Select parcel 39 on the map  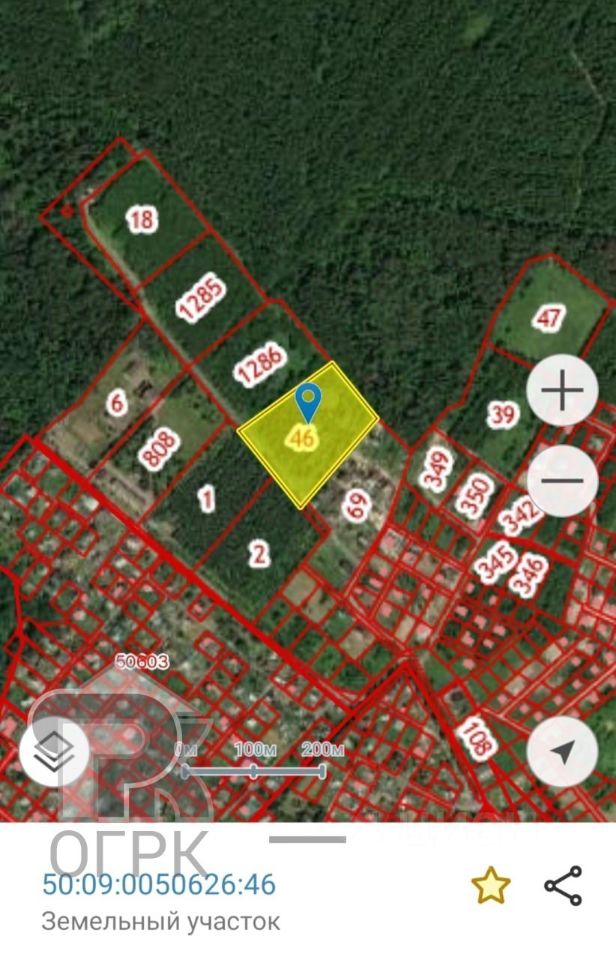pos(503,413)
